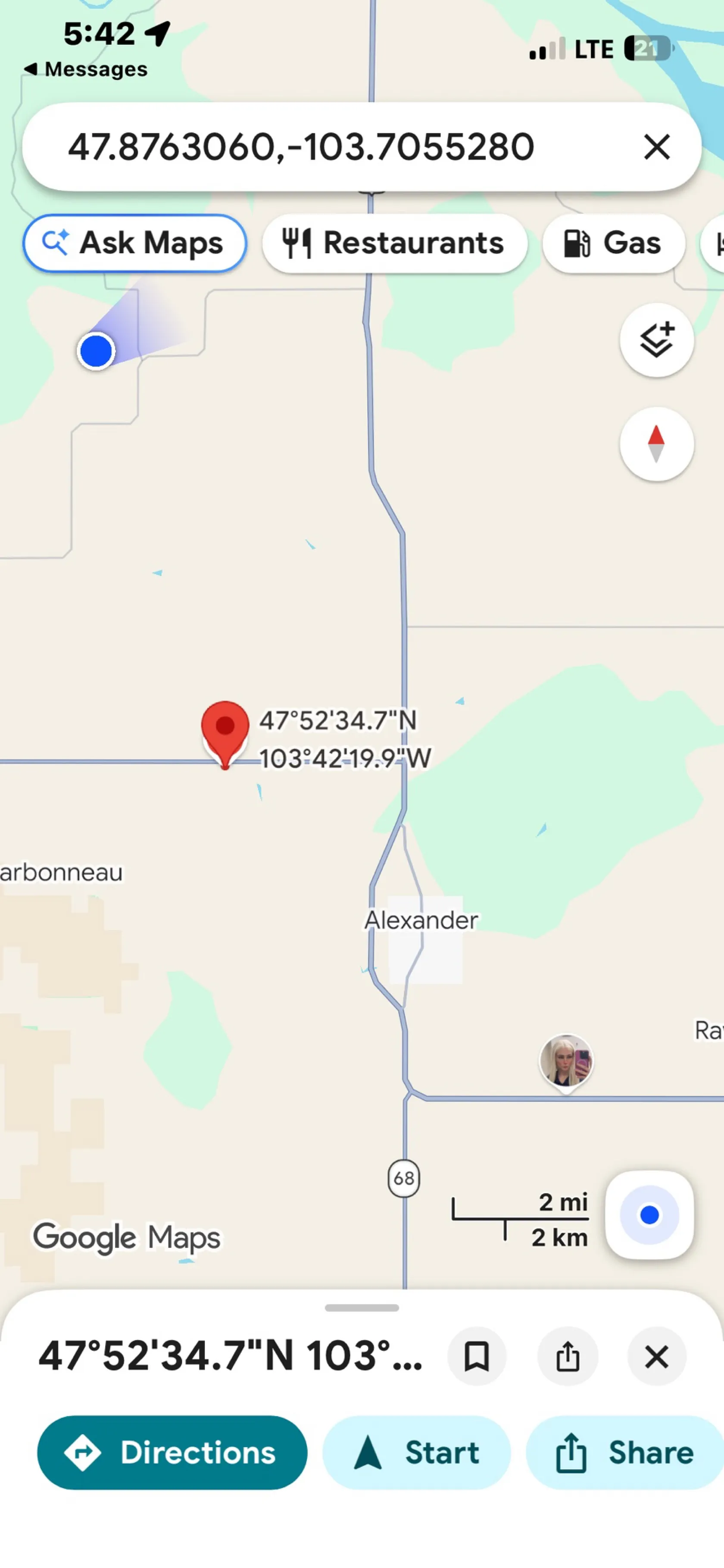The width and height of the screenshot is (724, 1568).
Task: Select the Gas filter chip
Action: [x=613, y=243]
